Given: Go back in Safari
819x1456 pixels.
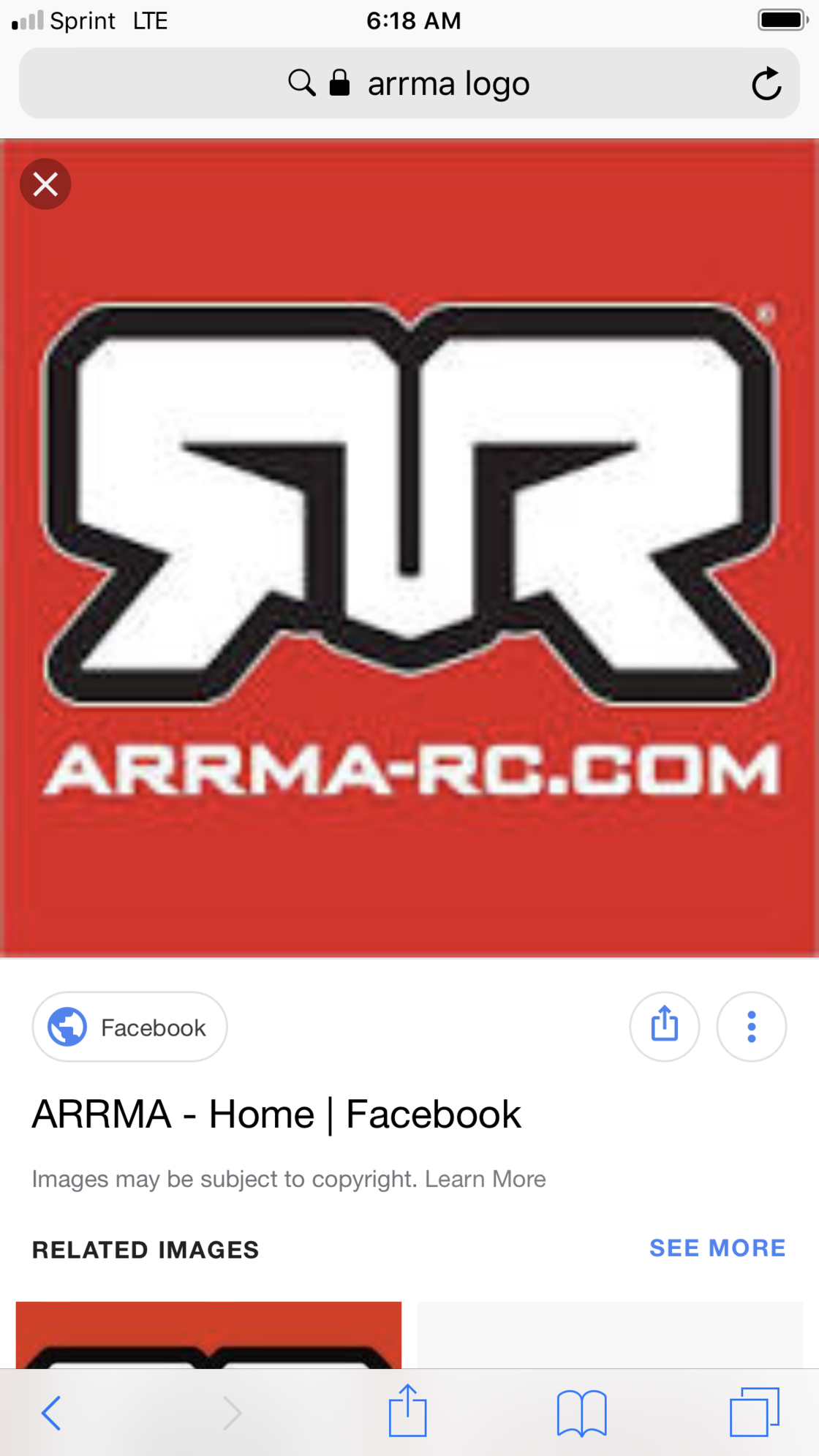Looking at the screenshot, I should pyautogui.click(x=51, y=1412).
